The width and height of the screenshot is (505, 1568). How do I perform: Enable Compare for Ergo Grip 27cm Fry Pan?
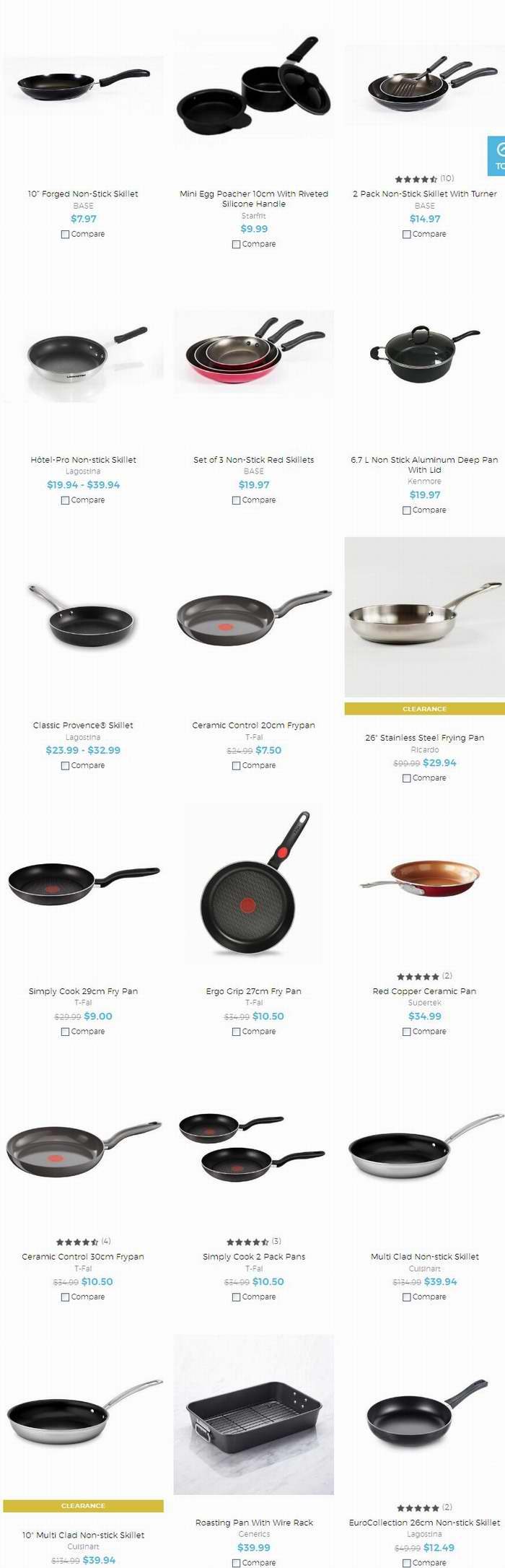coord(236,1032)
